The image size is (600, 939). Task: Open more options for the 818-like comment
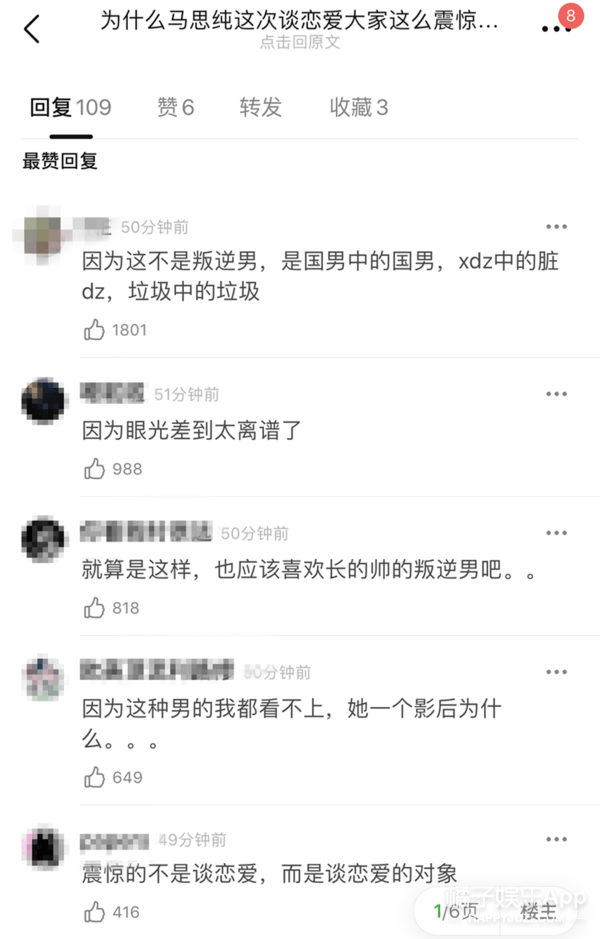[x=556, y=533]
